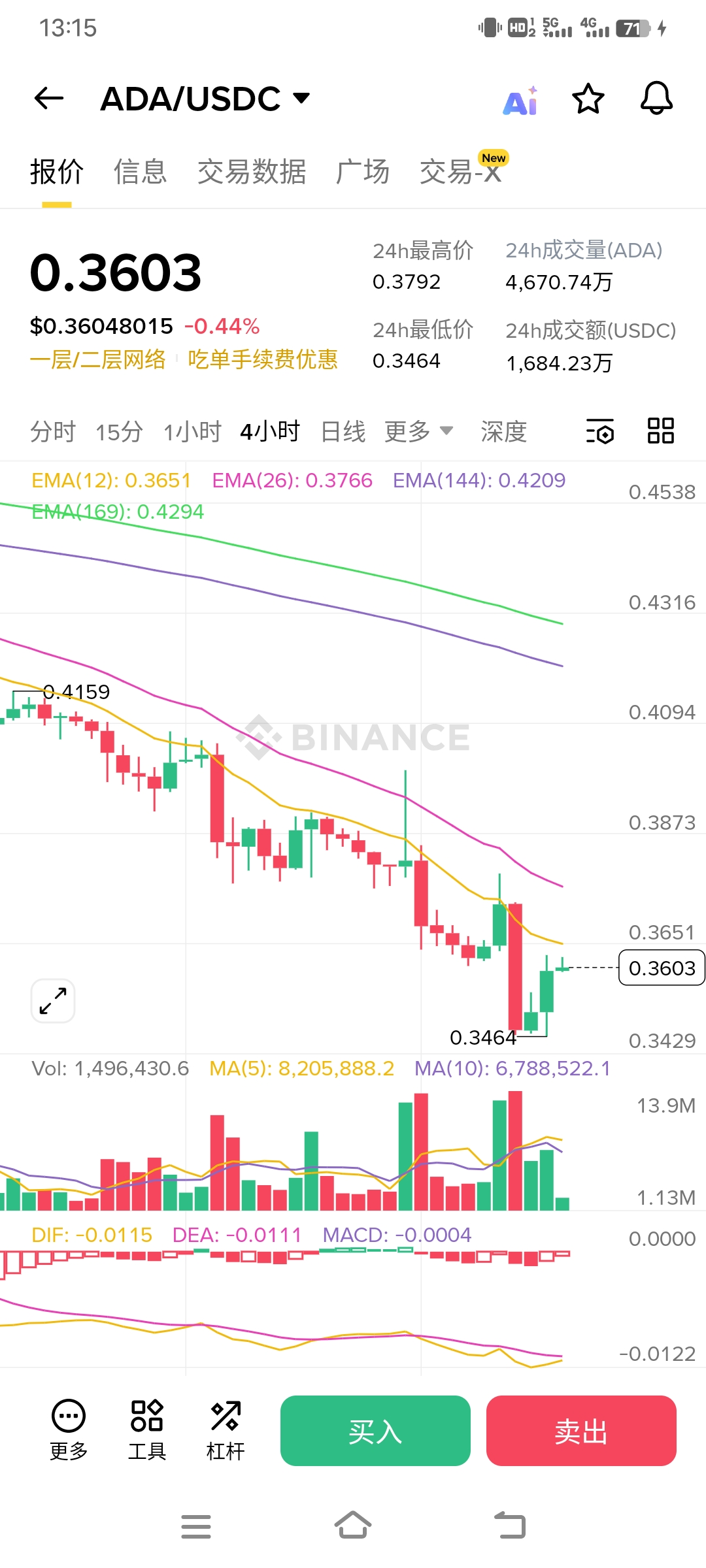Open the 交易-X tab
Image resolution: width=706 pixels, height=1568 pixels.
[460, 172]
